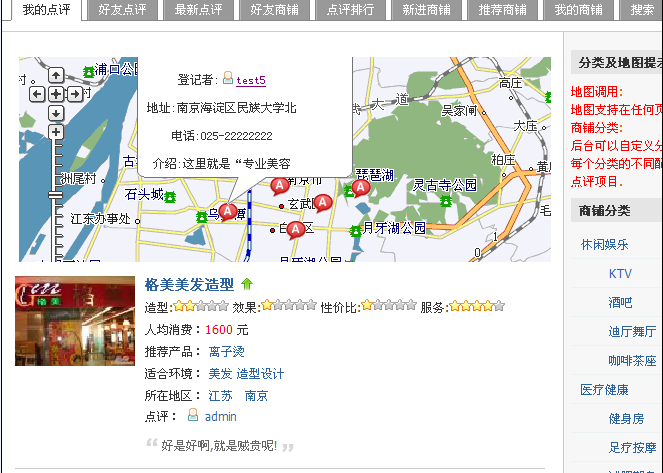Open the 我的商铺 tab

point(578,9)
